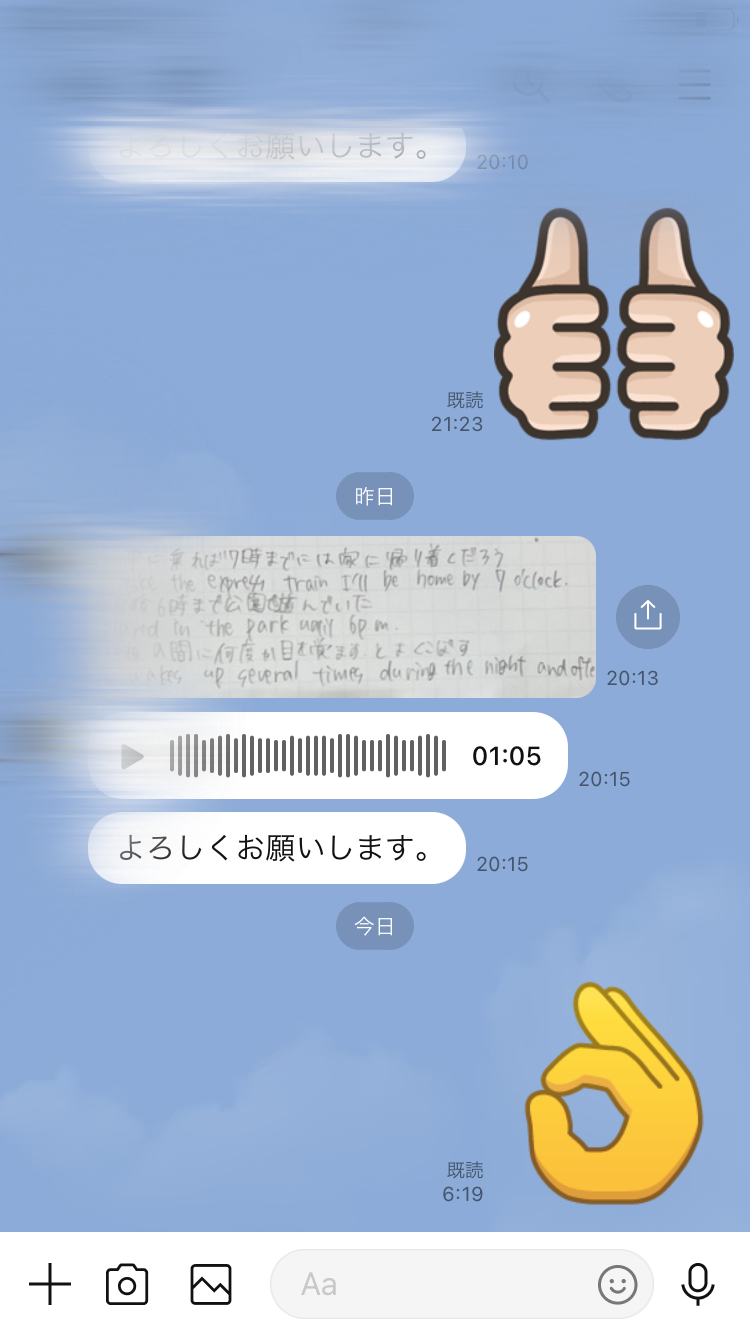The height and width of the screenshot is (1334, 750).
Task: Record a voice message with the microphone
Action: pos(697,1284)
